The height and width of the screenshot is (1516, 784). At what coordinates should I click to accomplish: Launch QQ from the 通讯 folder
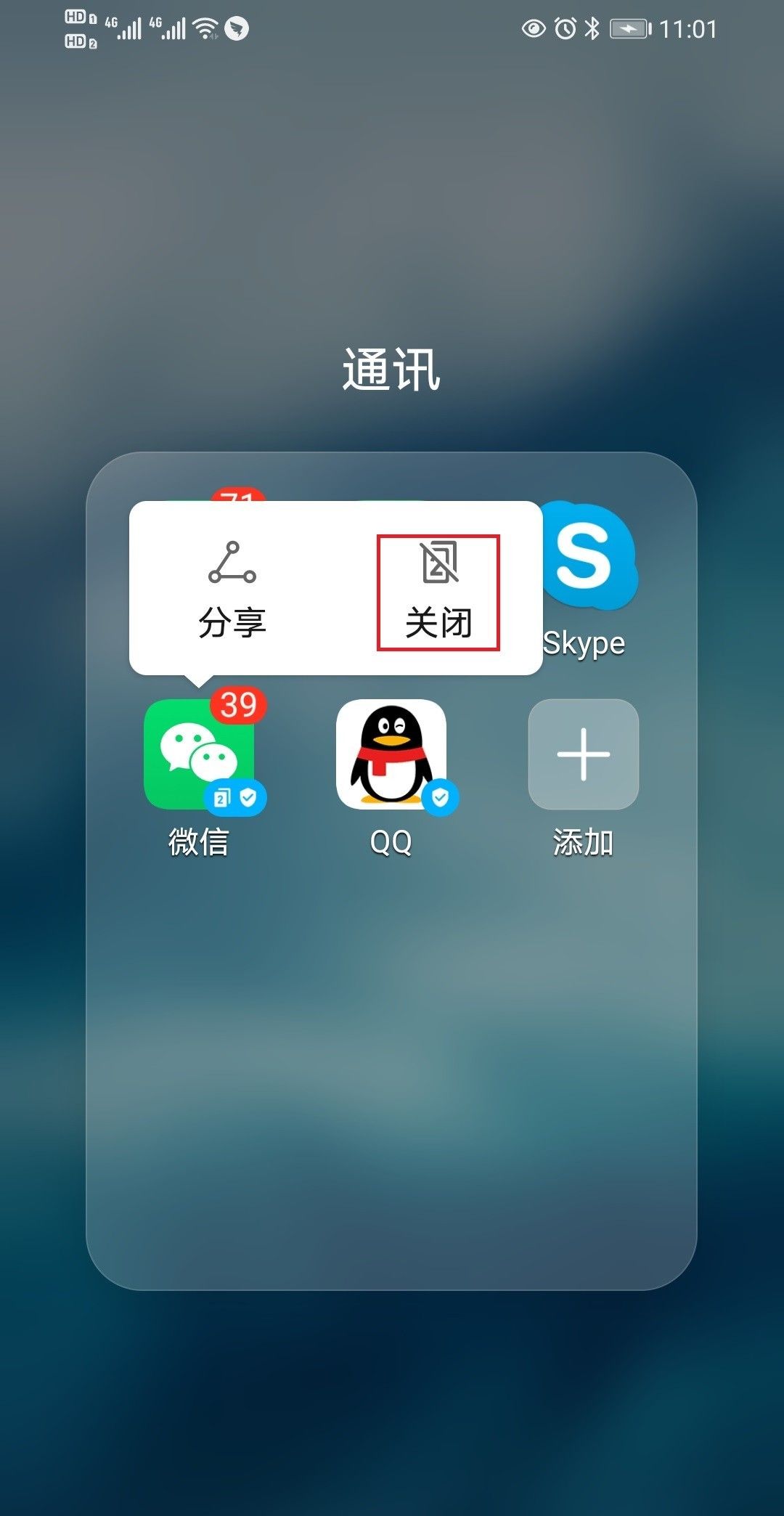pos(392,755)
